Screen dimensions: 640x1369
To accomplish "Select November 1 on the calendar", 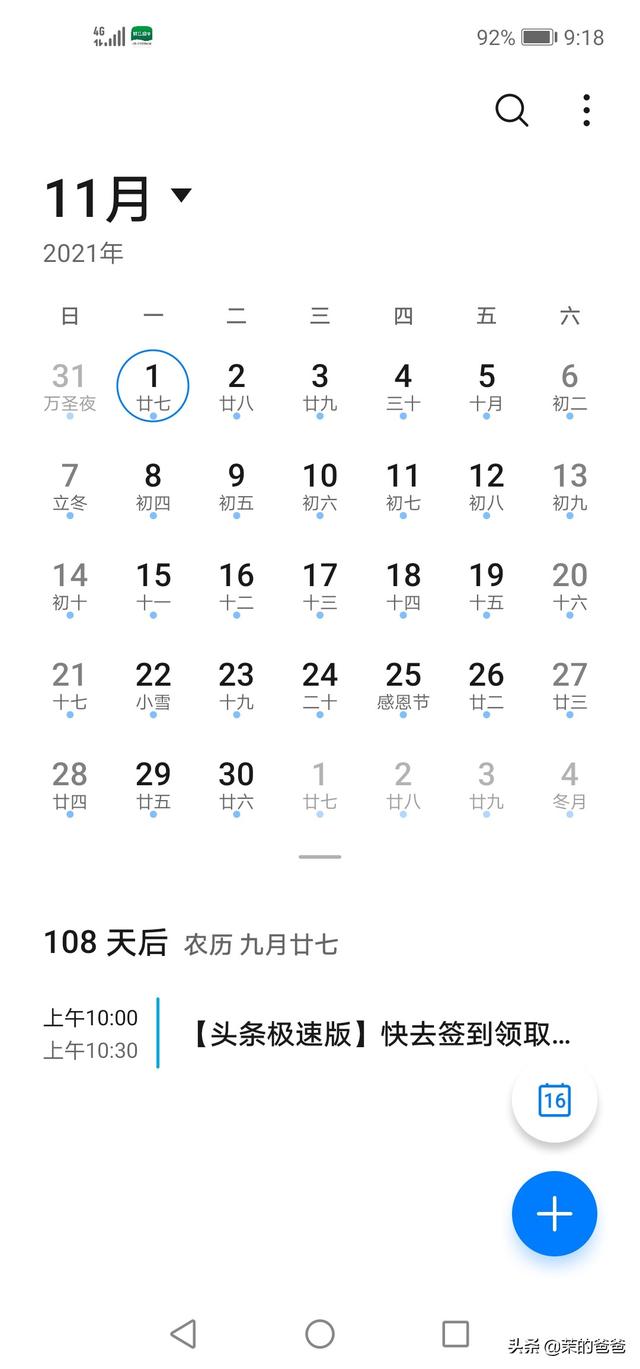I will (153, 387).
